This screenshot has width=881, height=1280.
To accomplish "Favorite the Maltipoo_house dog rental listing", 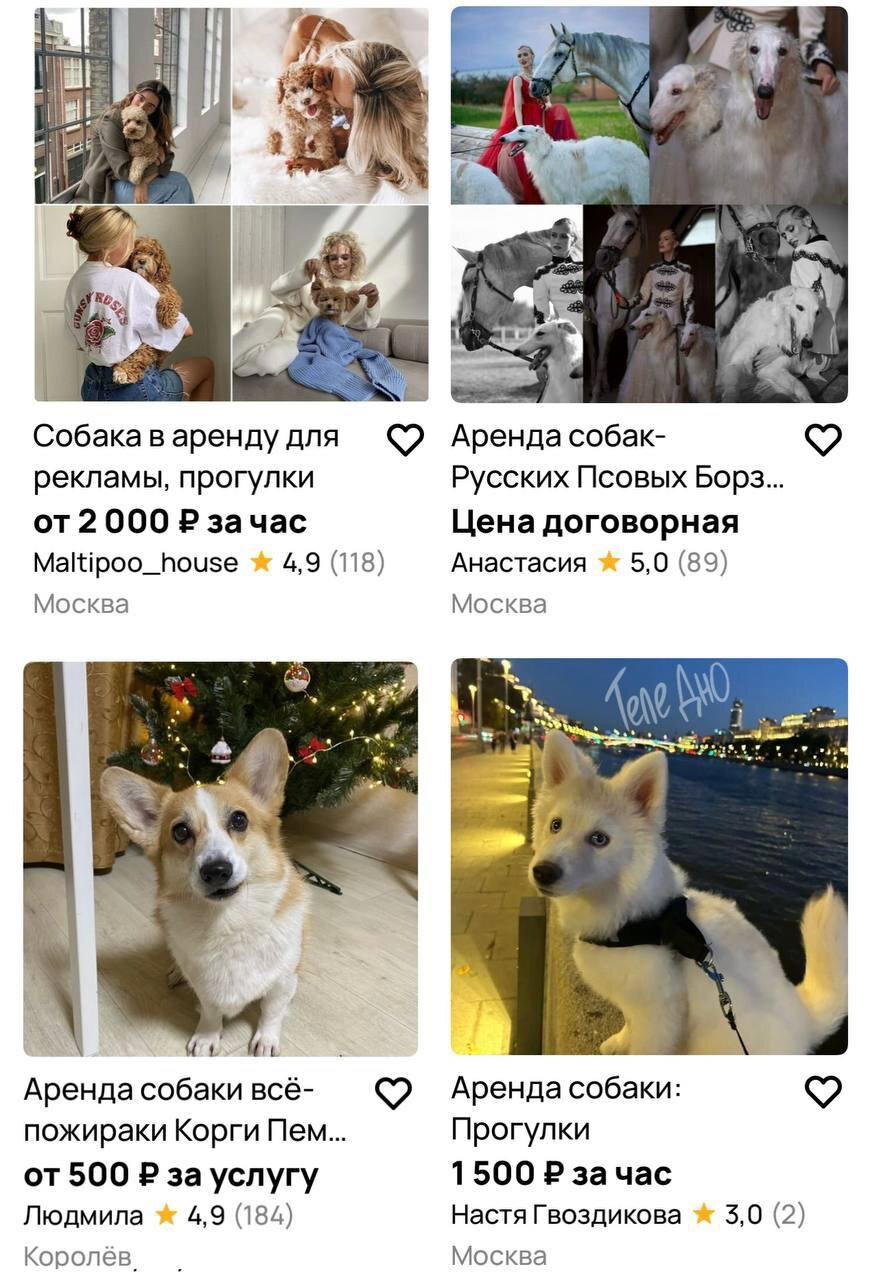I will click(405, 440).
